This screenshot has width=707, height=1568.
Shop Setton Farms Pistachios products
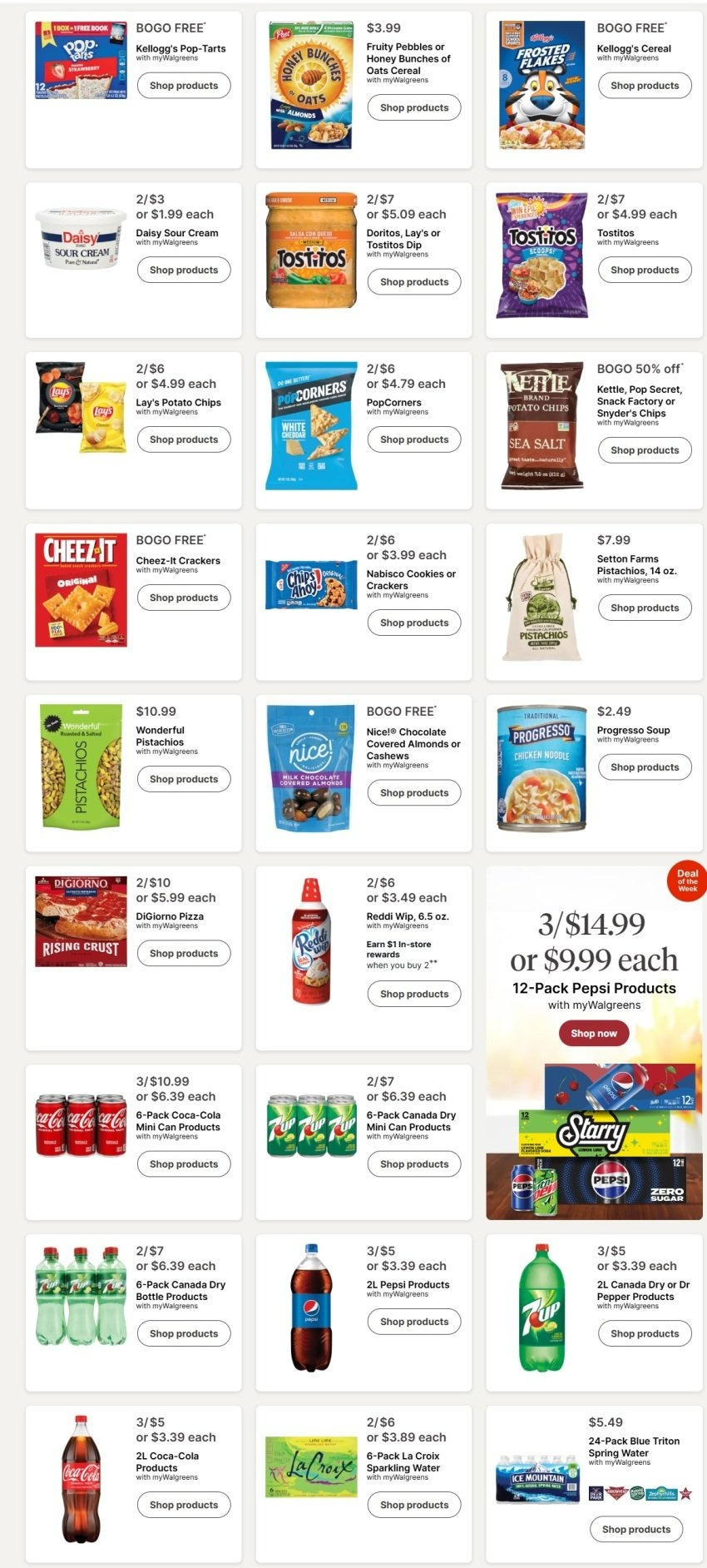(645, 608)
